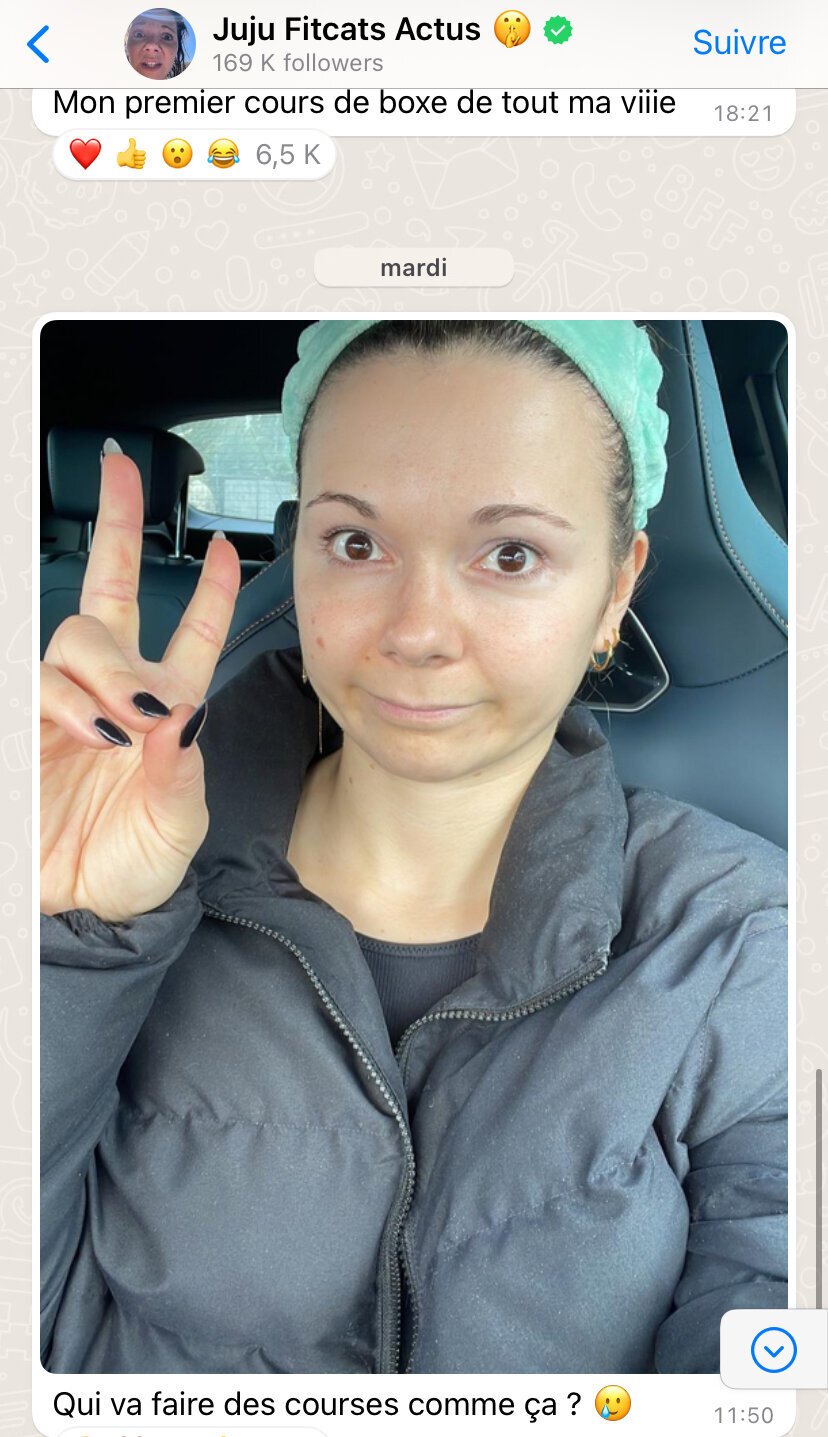Open Juju Fitcats Actus channel info

click(346, 44)
